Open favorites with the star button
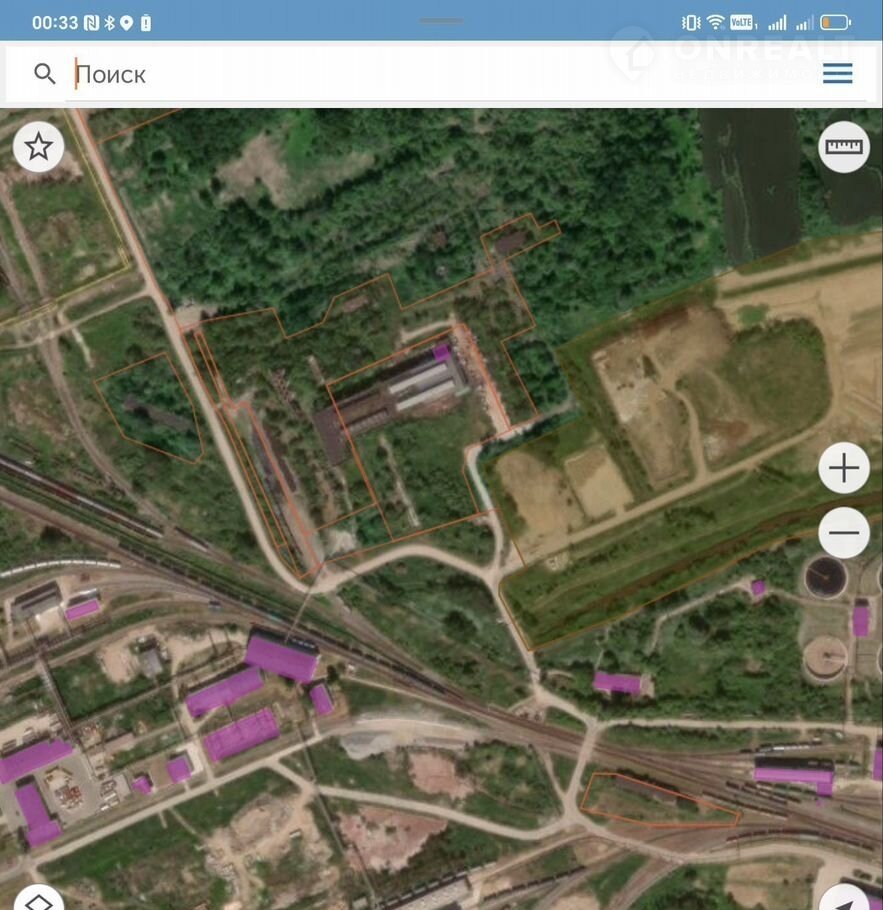 39,147
